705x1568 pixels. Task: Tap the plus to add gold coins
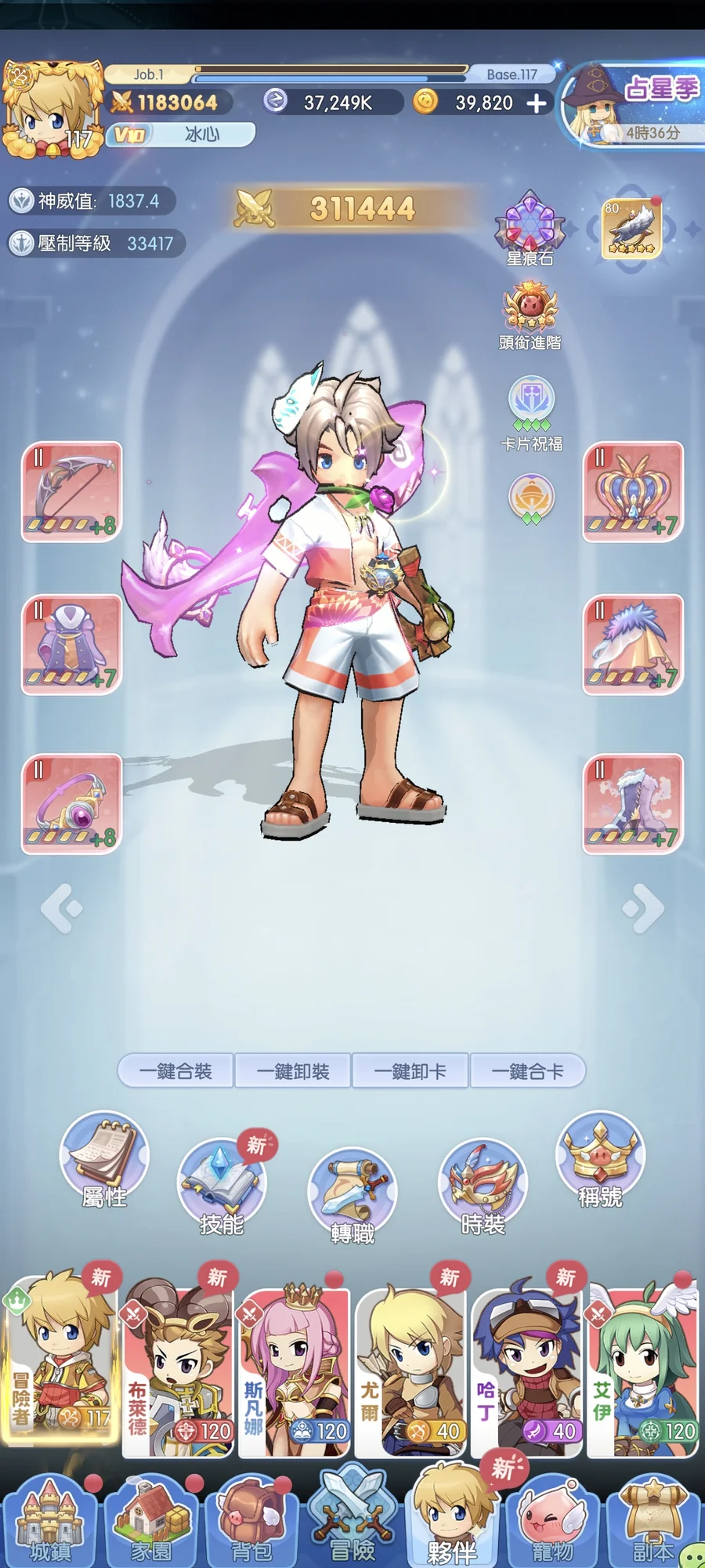coord(537,103)
